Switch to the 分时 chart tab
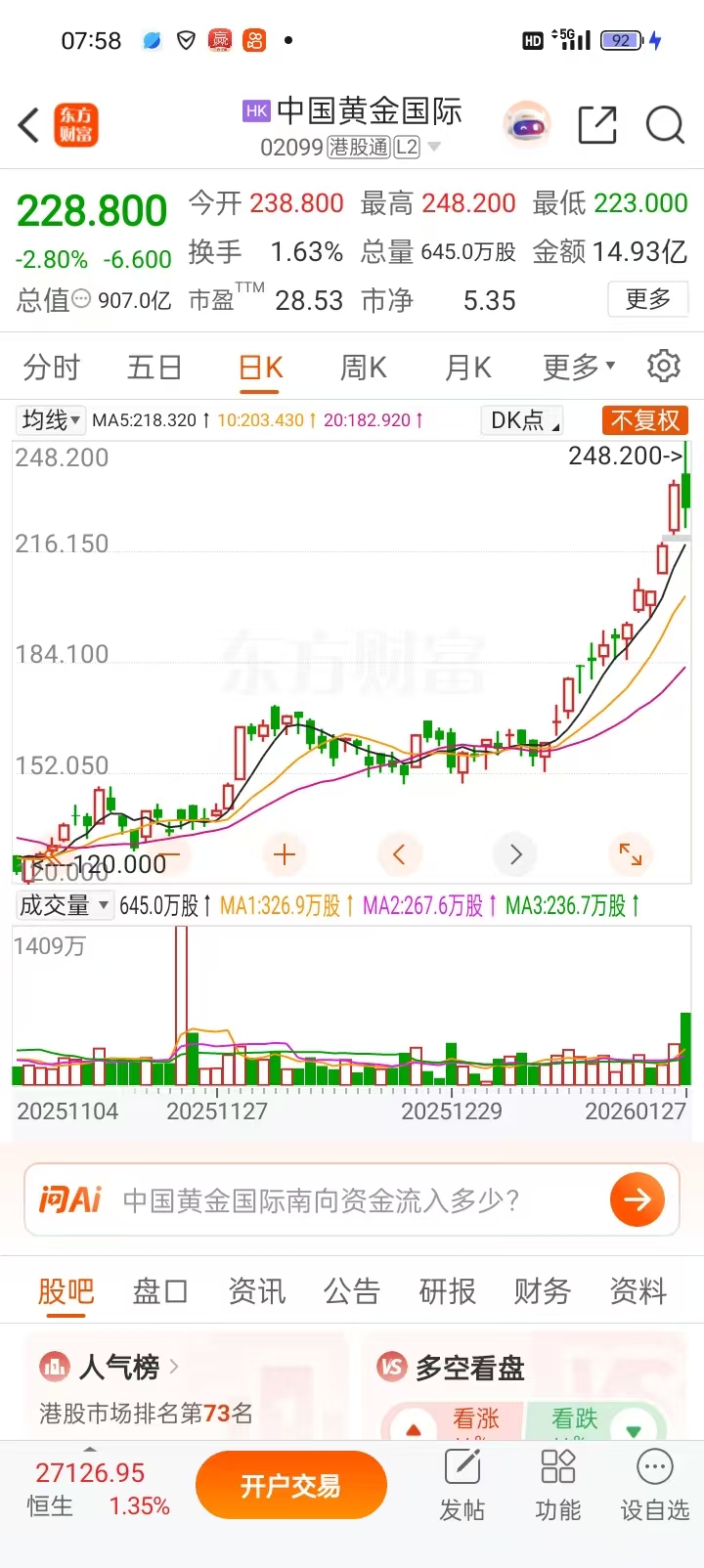This screenshot has width=704, height=1568. click(52, 368)
